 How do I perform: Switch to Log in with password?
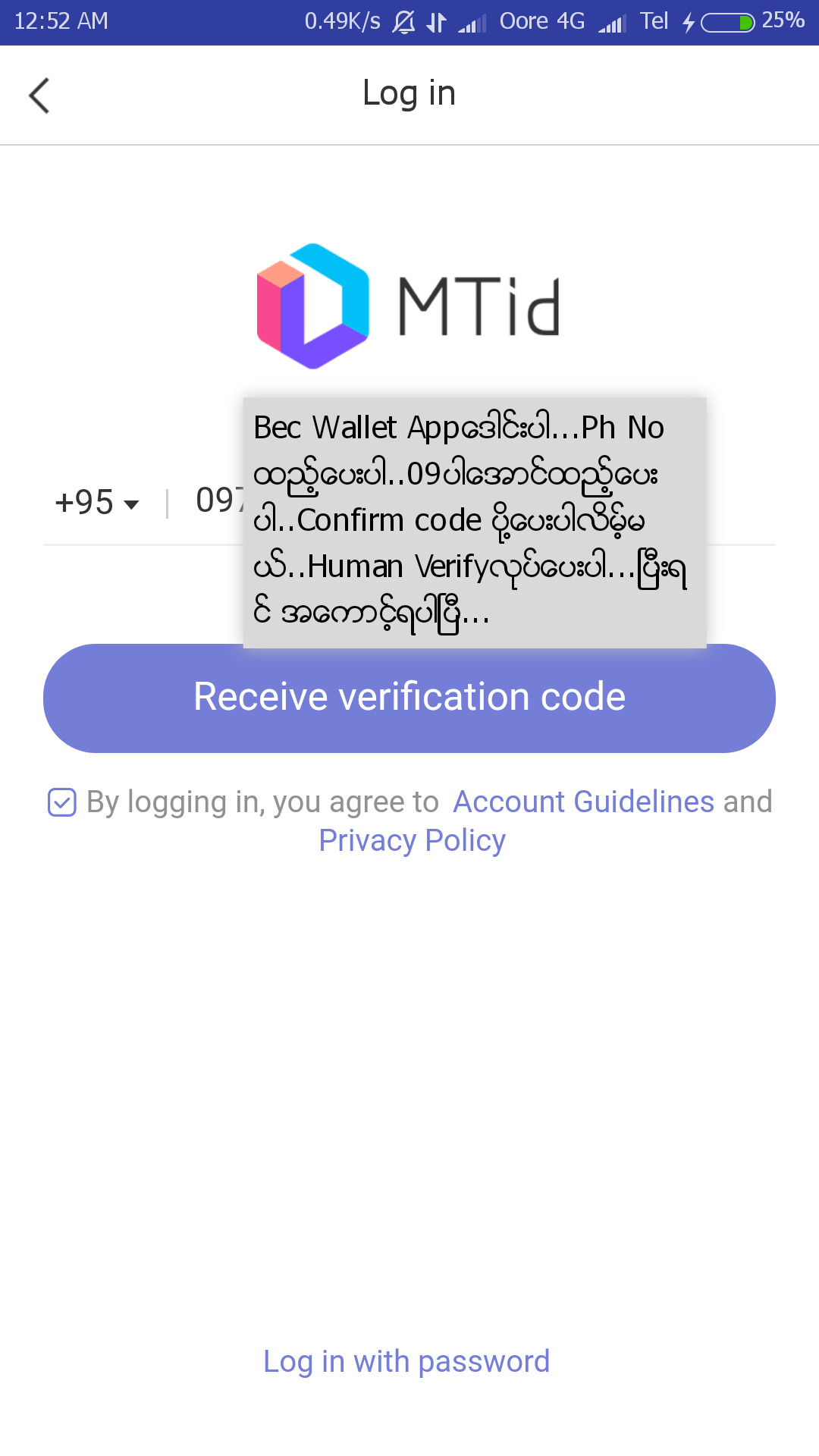click(406, 1362)
